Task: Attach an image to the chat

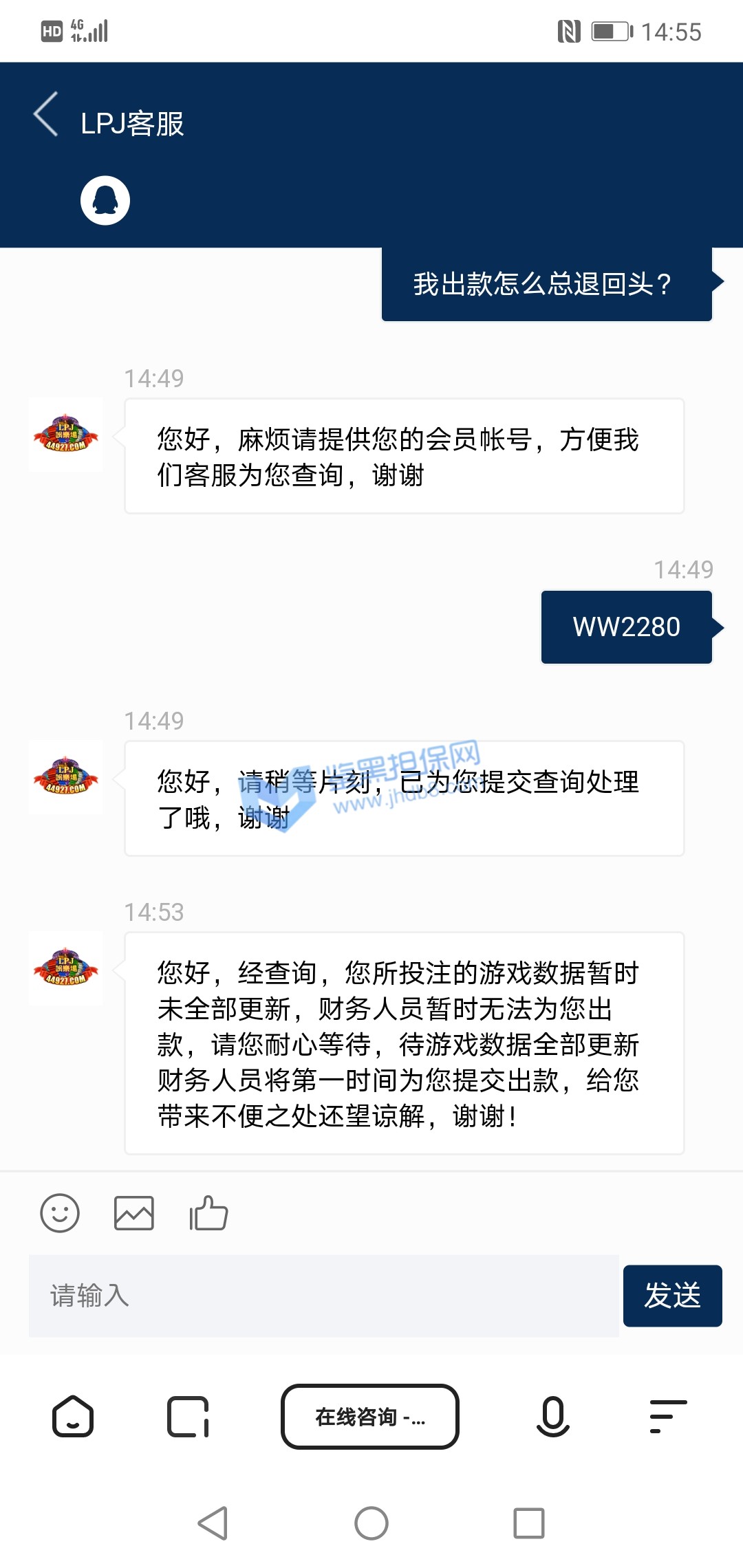Action: [133, 1213]
